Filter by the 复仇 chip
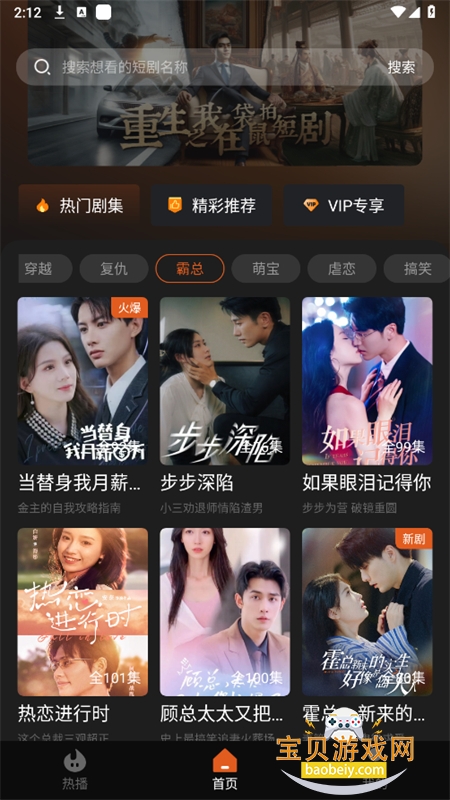 click(x=114, y=268)
